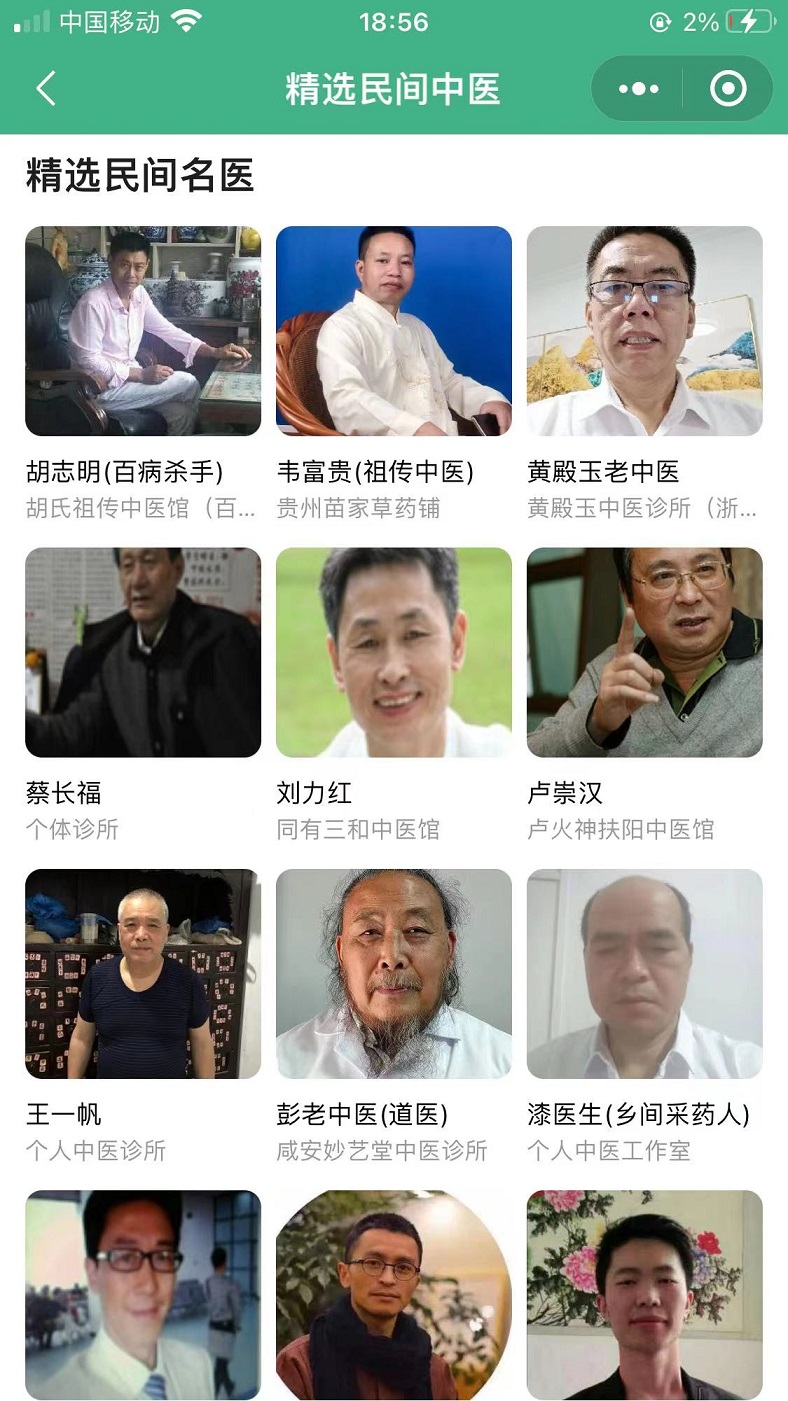Go back using the header arrow
Screen dimensions: 788x1401
click(x=46, y=88)
